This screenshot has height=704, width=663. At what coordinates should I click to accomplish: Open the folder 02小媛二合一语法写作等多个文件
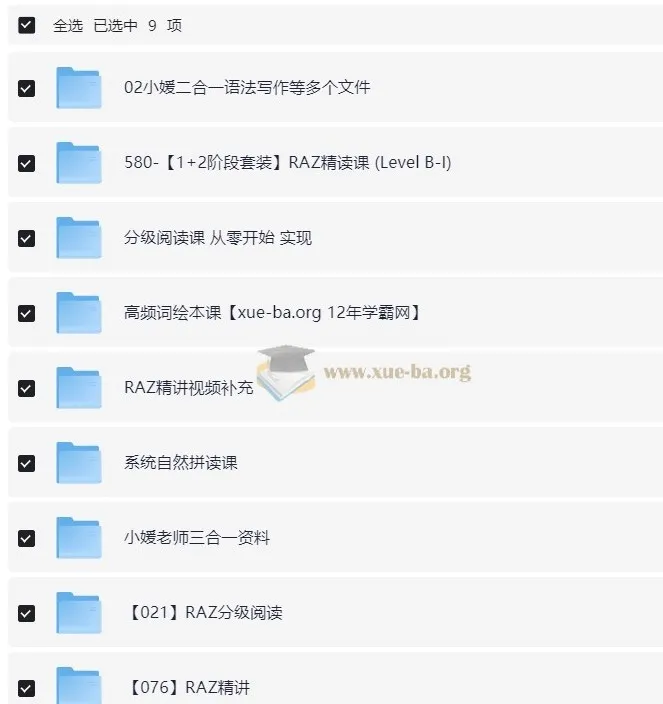click(247, 87)
